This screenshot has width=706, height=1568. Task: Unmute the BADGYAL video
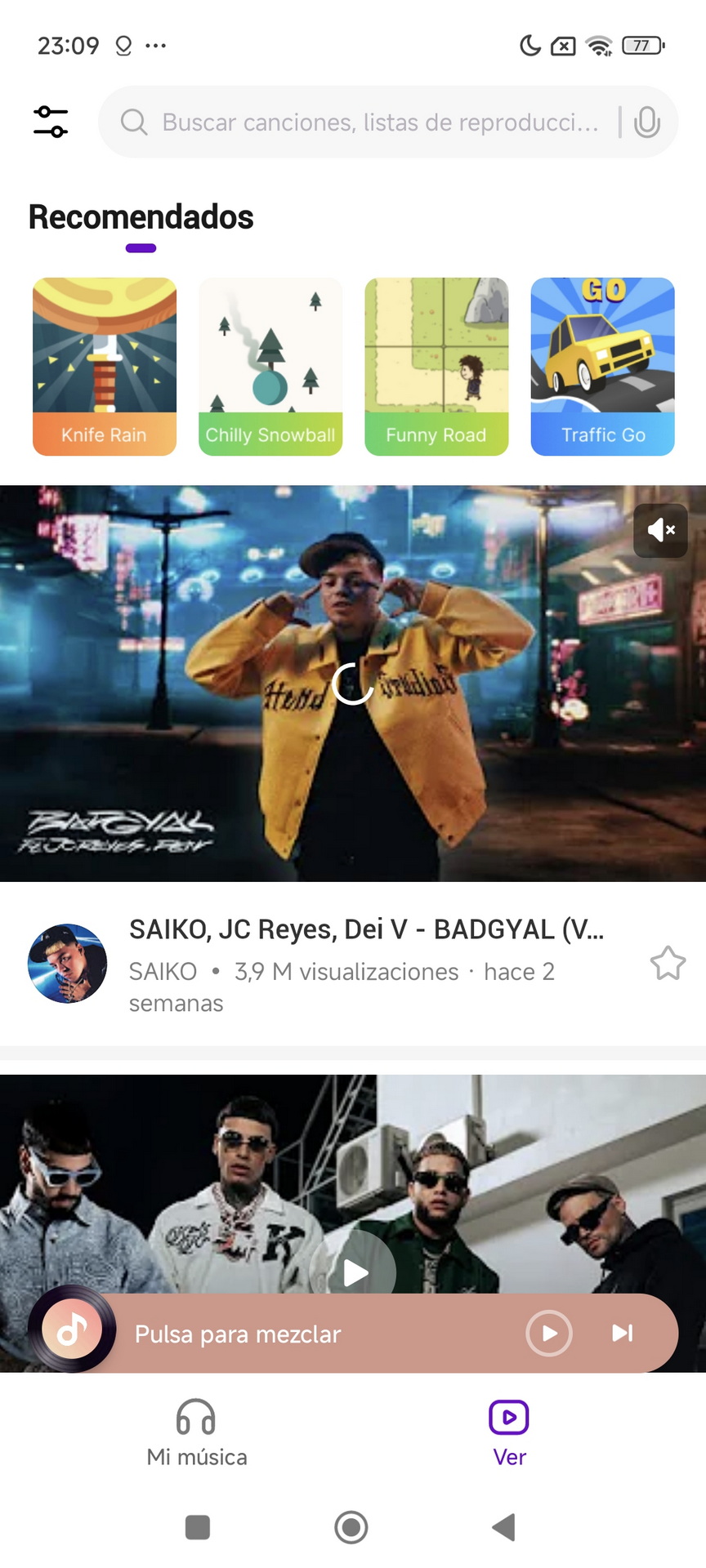click(x=660, y=531)
